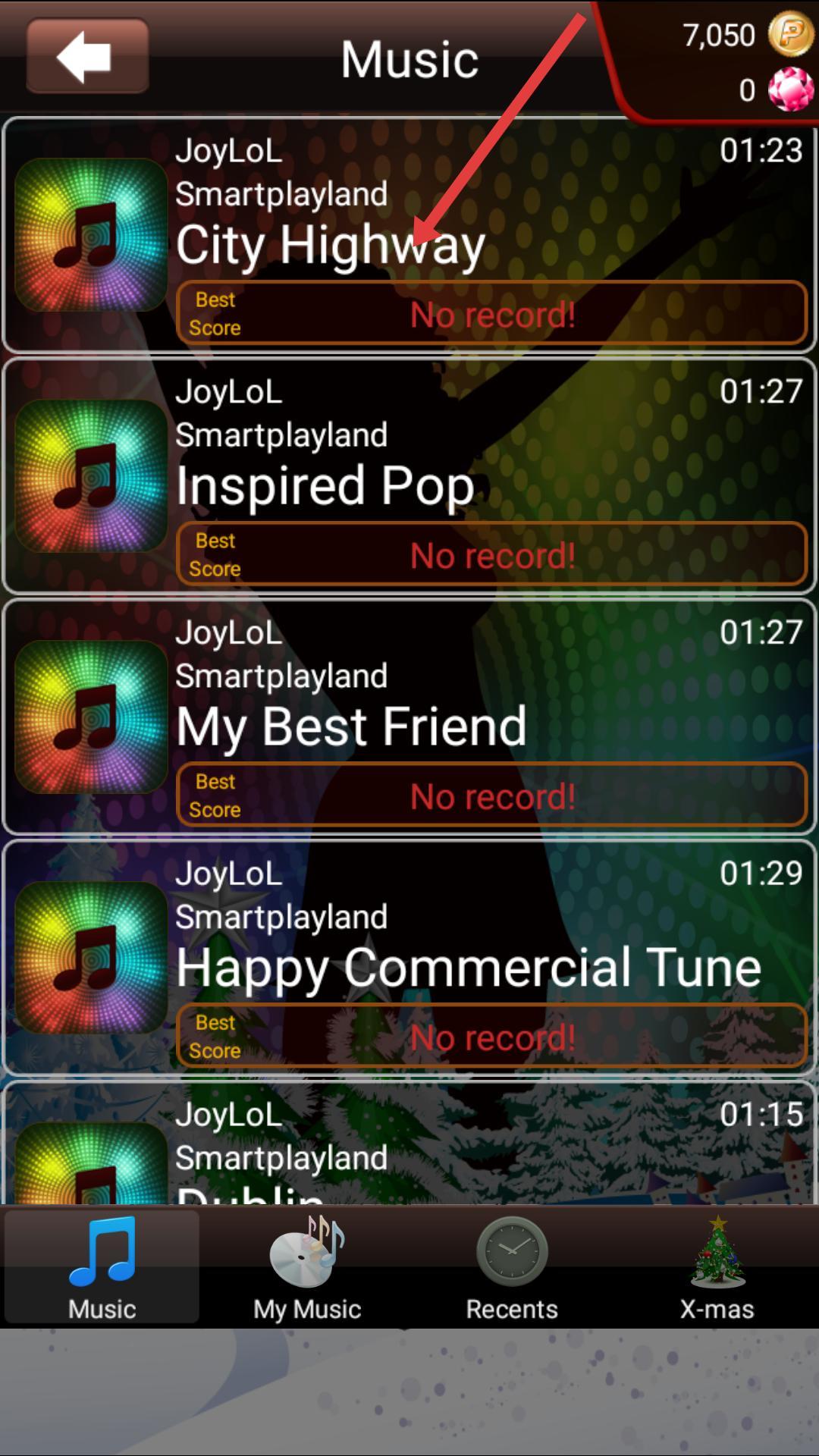
Task: Switch to the Music tab
Action: (x=102, y=1268)
